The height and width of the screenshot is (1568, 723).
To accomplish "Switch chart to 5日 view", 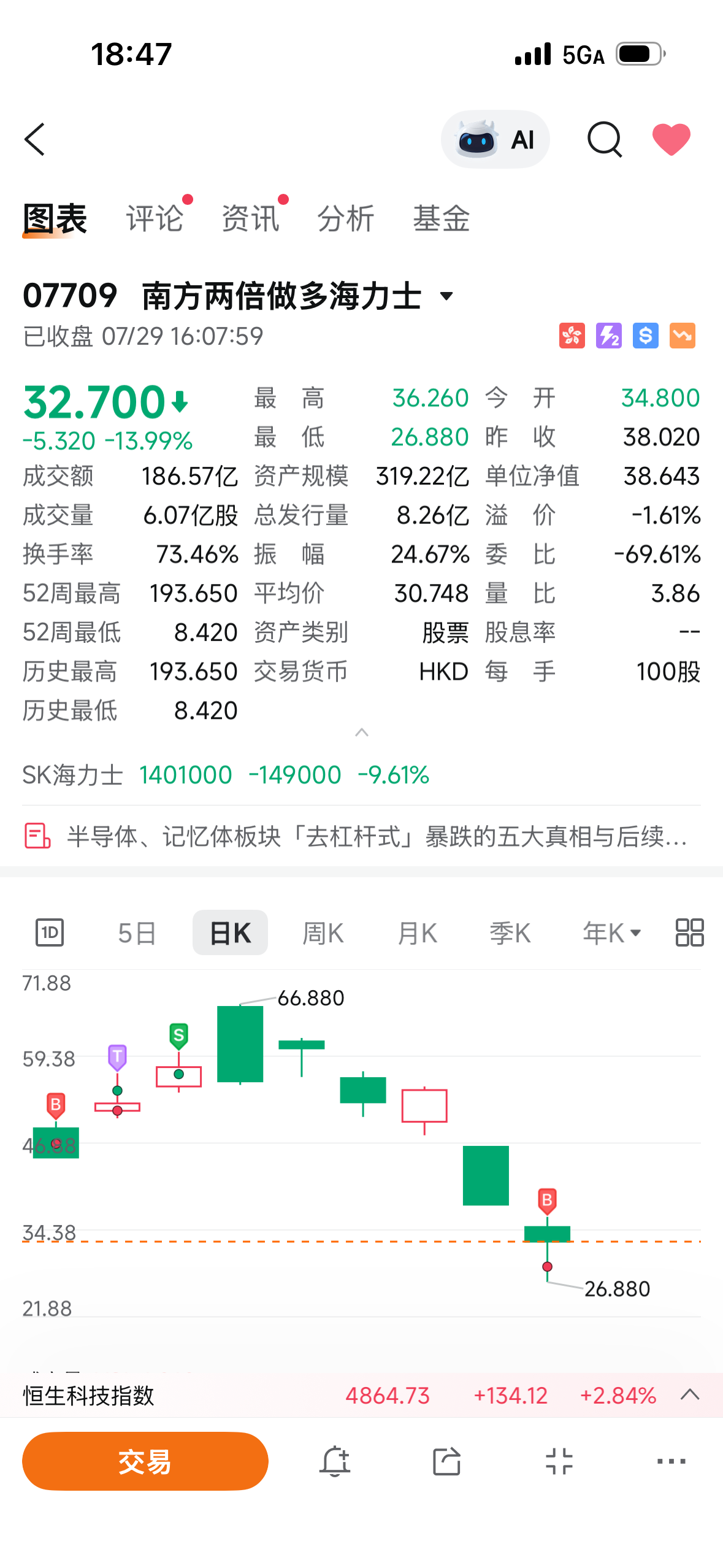I will [x=137, y=933].
